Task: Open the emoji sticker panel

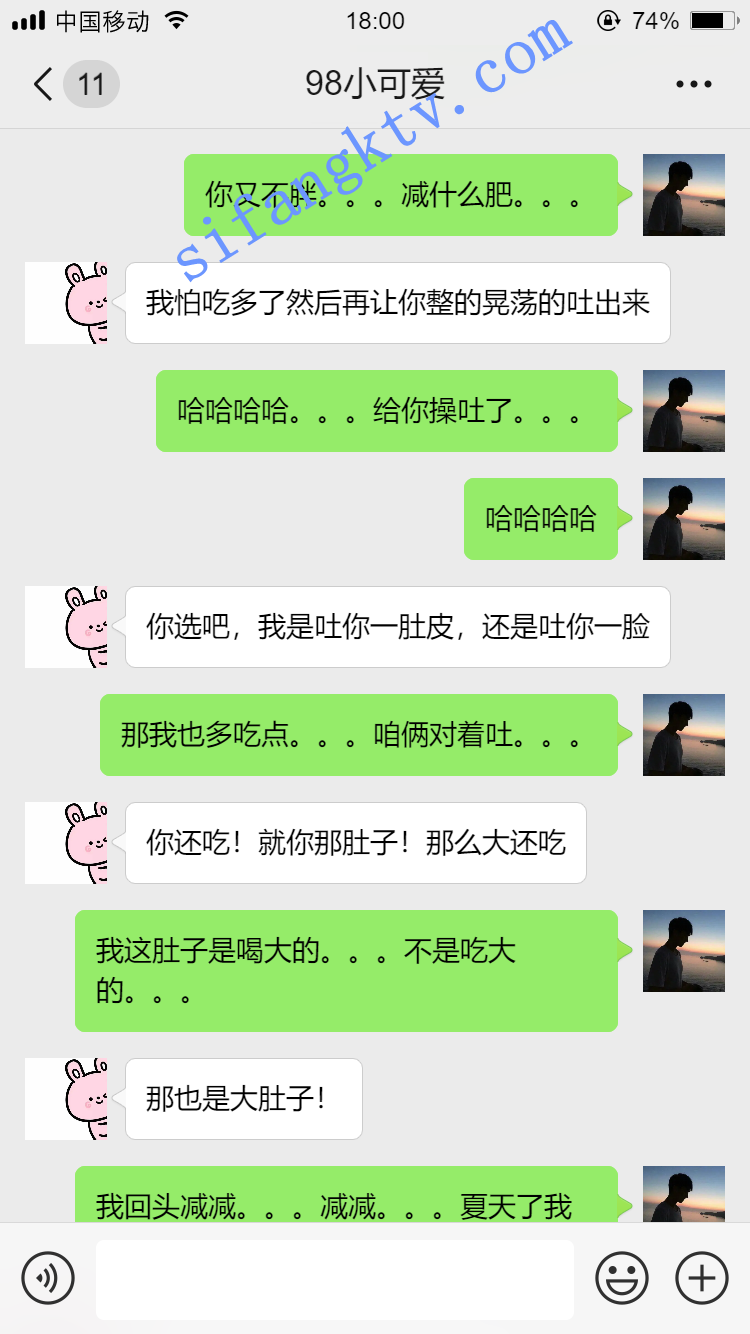Action: 622,1278
